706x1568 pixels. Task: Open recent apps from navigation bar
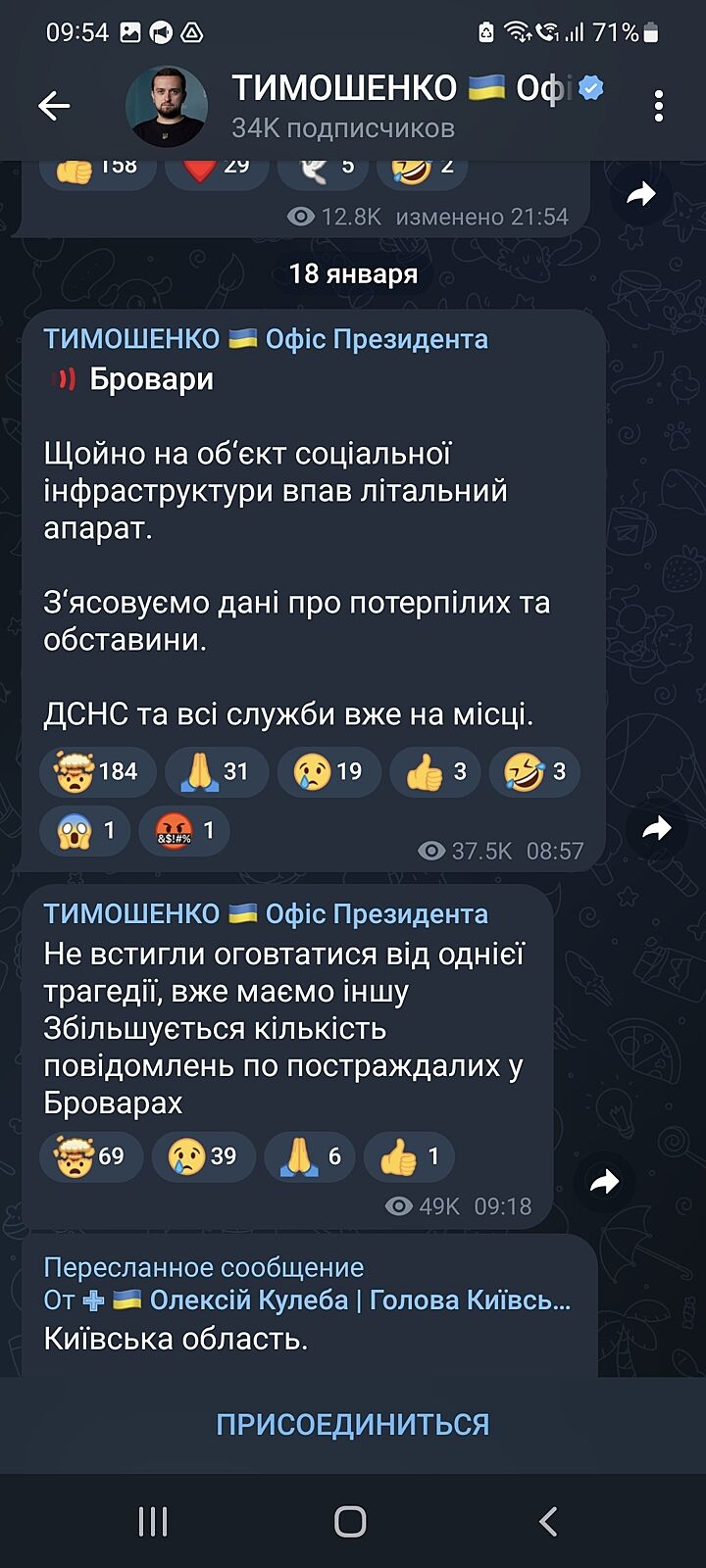click(153, 1521)
